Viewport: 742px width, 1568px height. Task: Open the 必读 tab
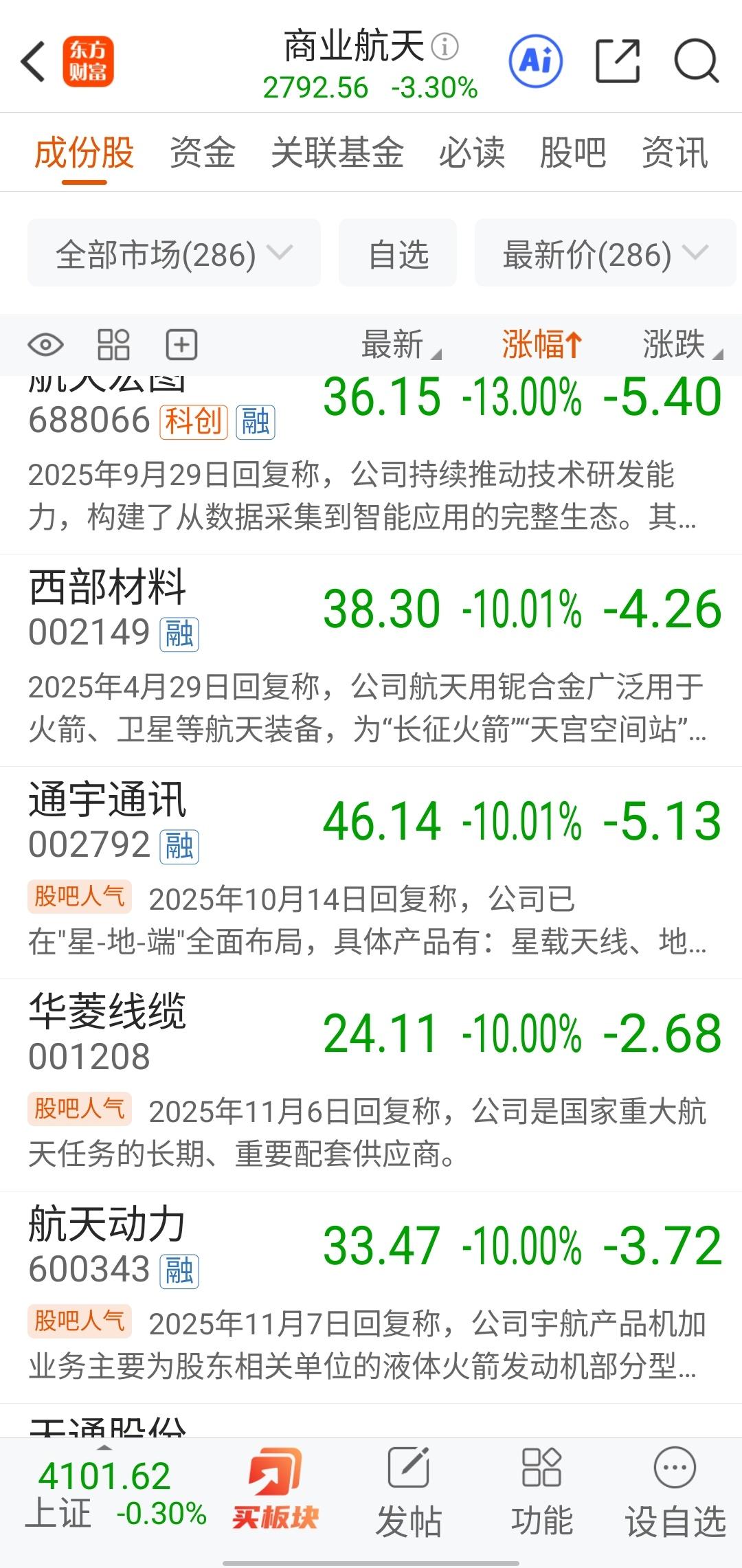(472, 153)
